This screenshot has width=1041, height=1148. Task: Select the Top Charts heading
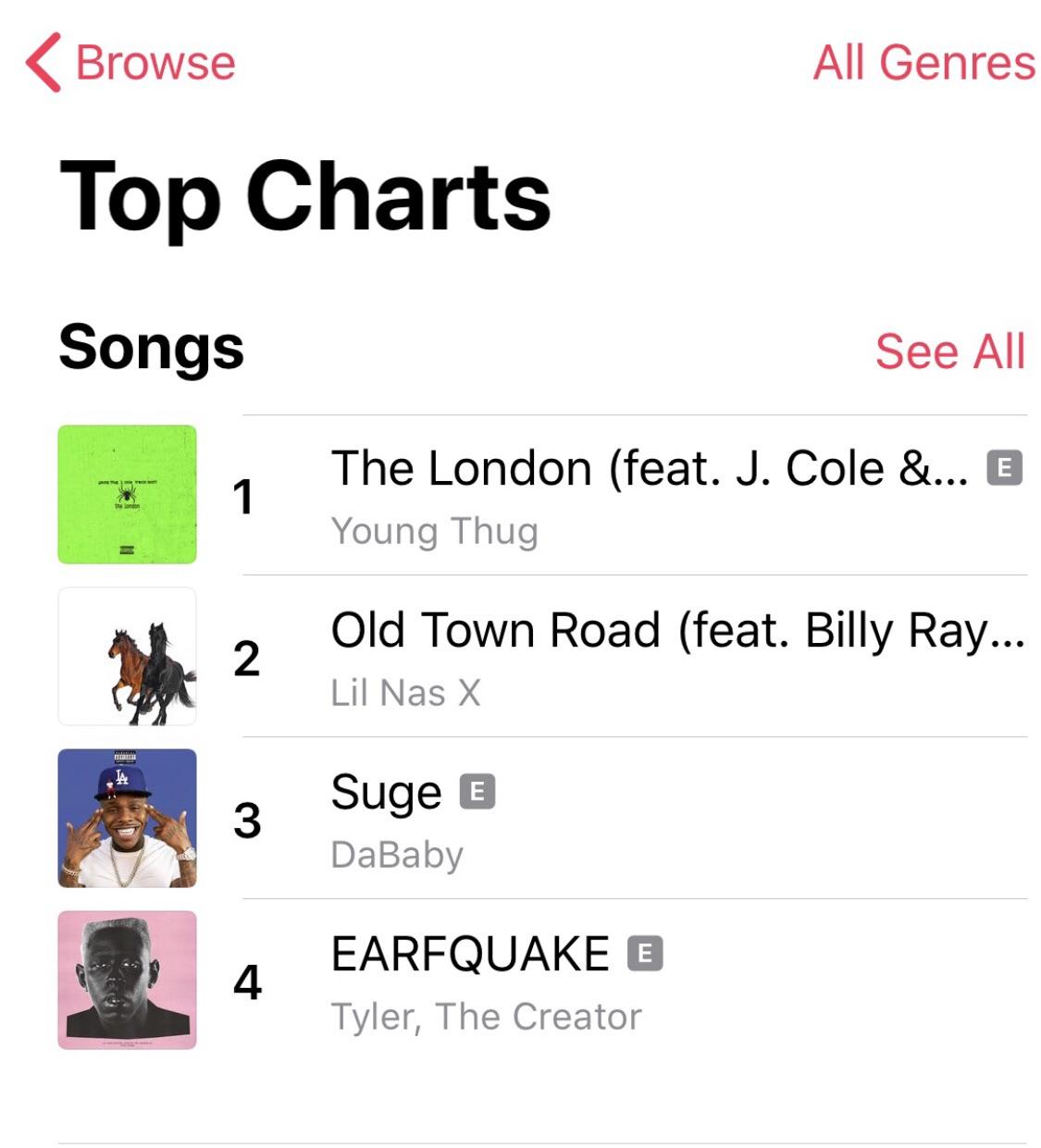305,197
